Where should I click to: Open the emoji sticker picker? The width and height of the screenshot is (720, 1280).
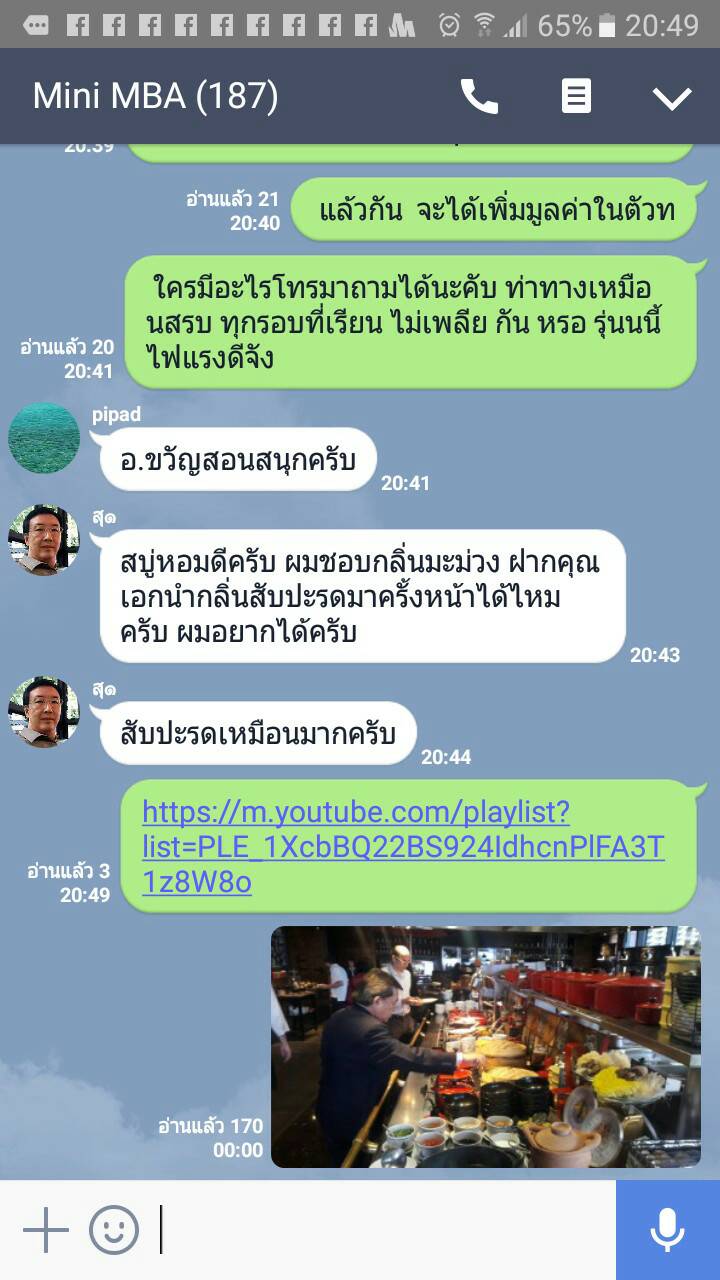click(114, 1230)
